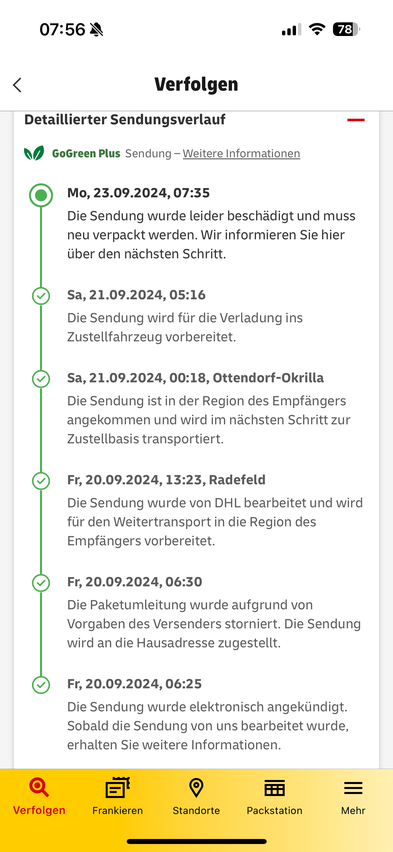
Task: Switch to the Frankieren tab
Action: click(x=117, y=797)
